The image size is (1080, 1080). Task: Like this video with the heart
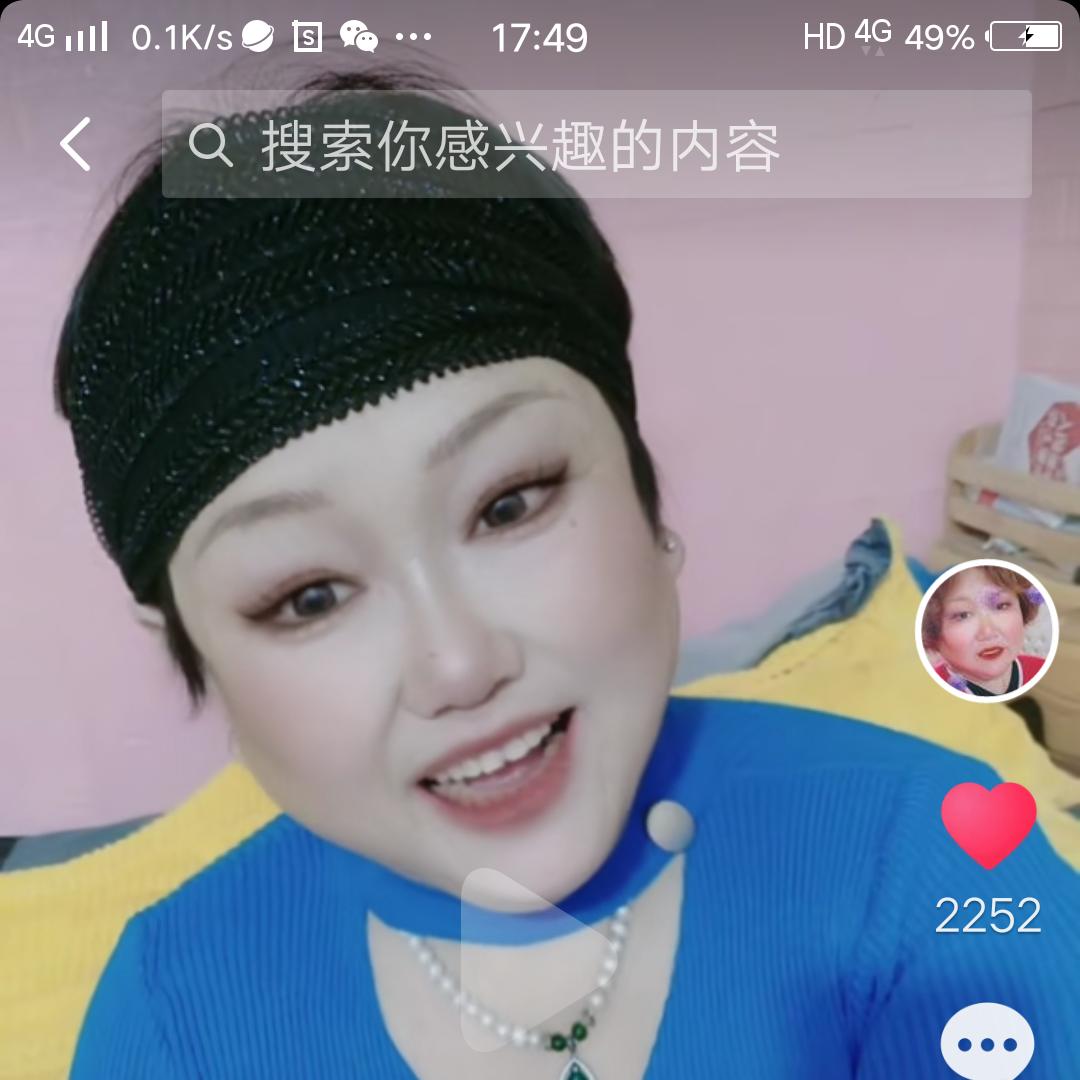pyautogui.click(x=988, y=824)
